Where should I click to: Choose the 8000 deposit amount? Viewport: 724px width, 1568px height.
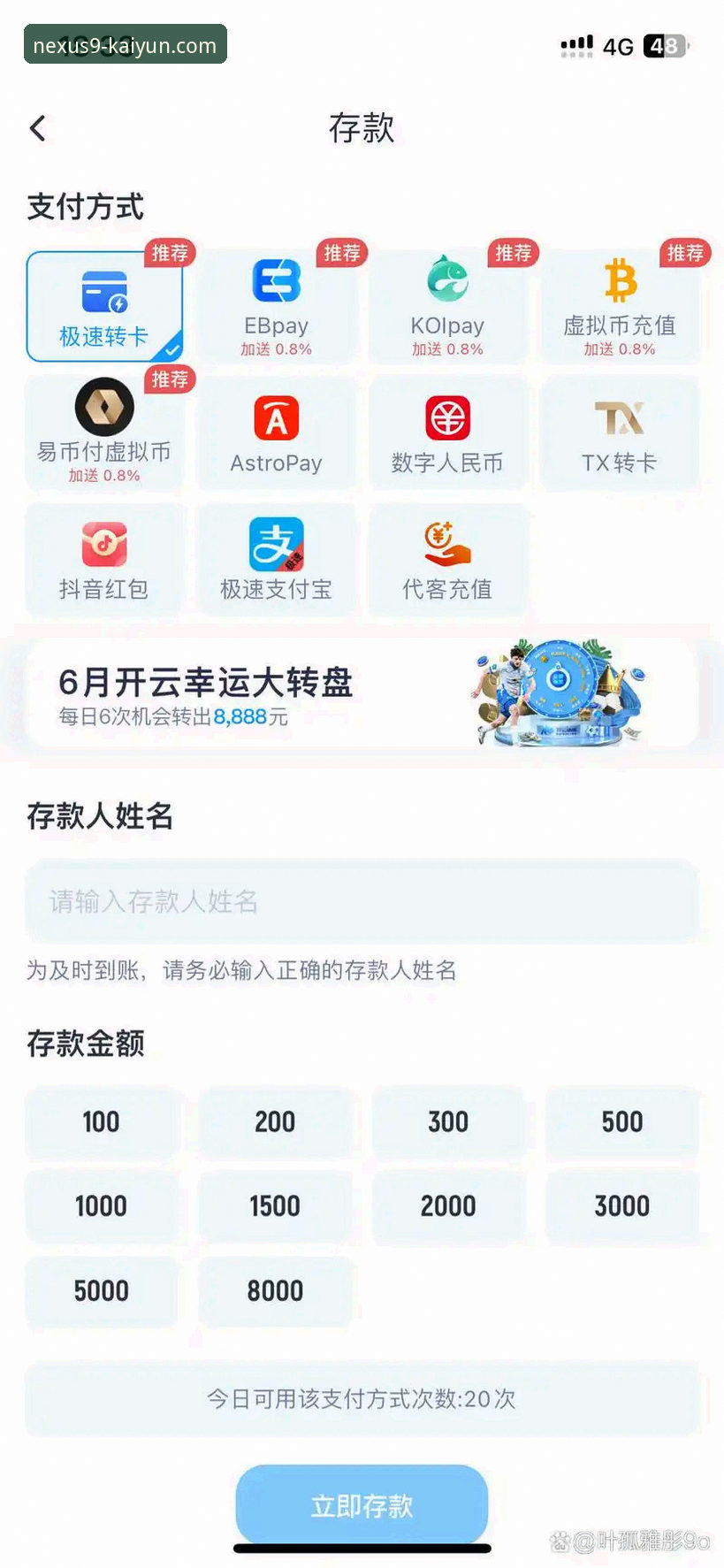275,1290
